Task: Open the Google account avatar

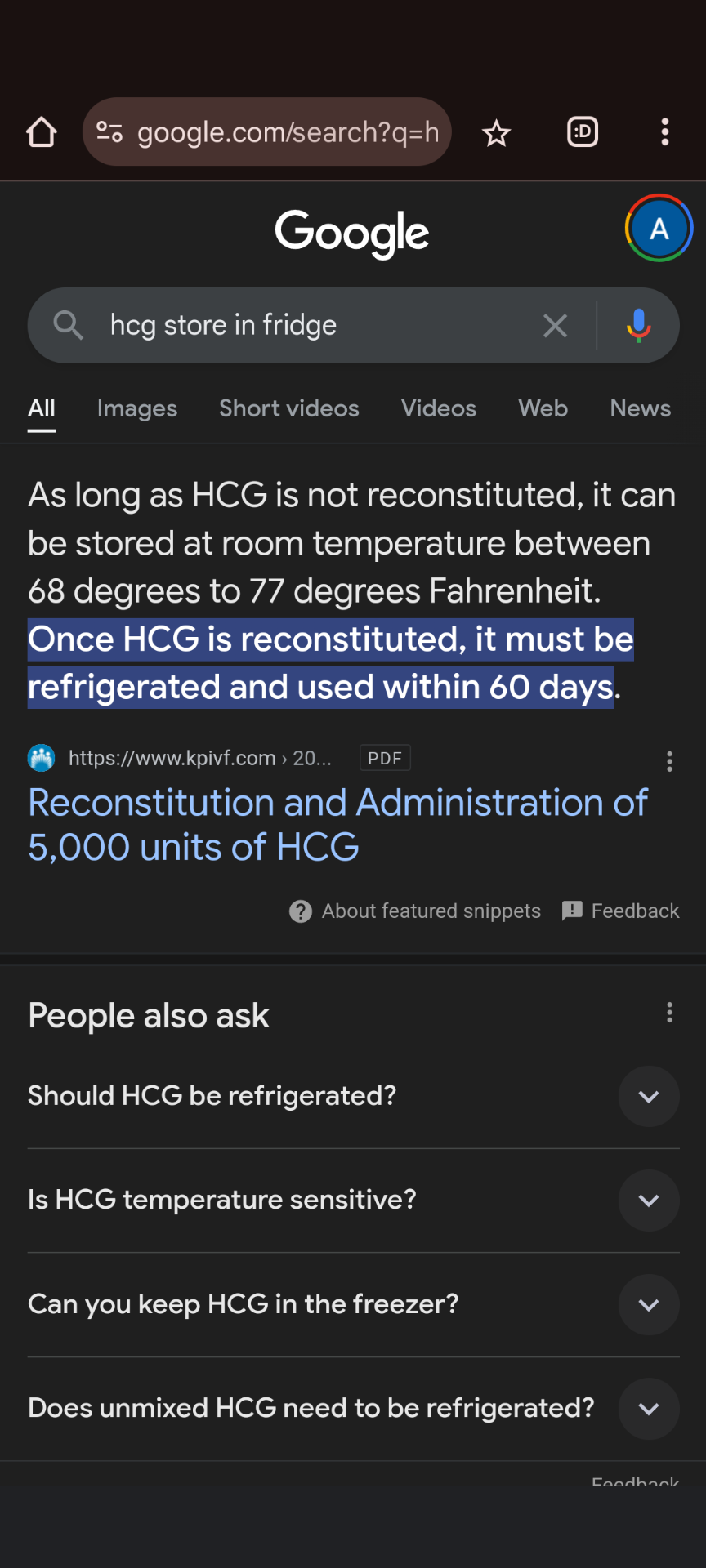Action: tap(659, 228)
